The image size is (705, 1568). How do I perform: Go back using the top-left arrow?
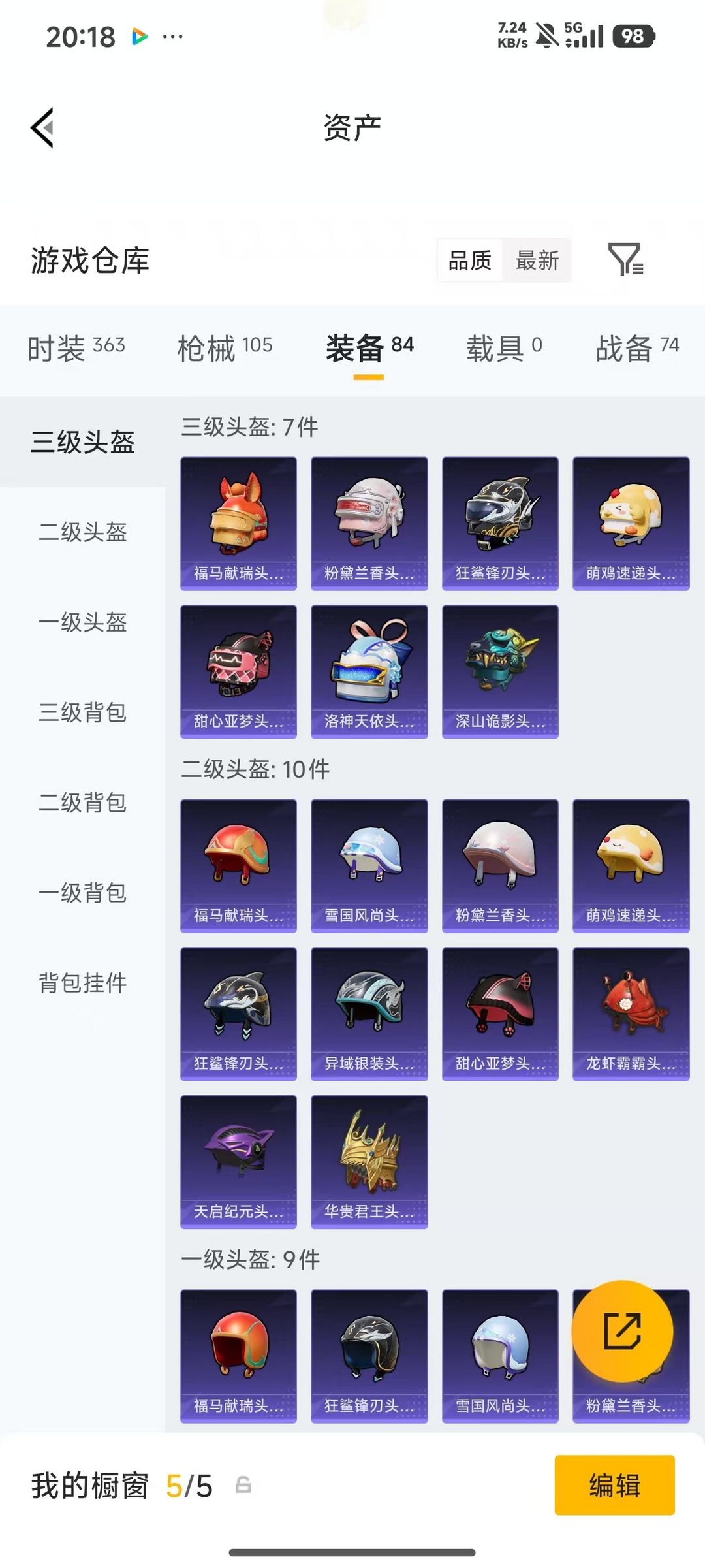pos(43,127)
